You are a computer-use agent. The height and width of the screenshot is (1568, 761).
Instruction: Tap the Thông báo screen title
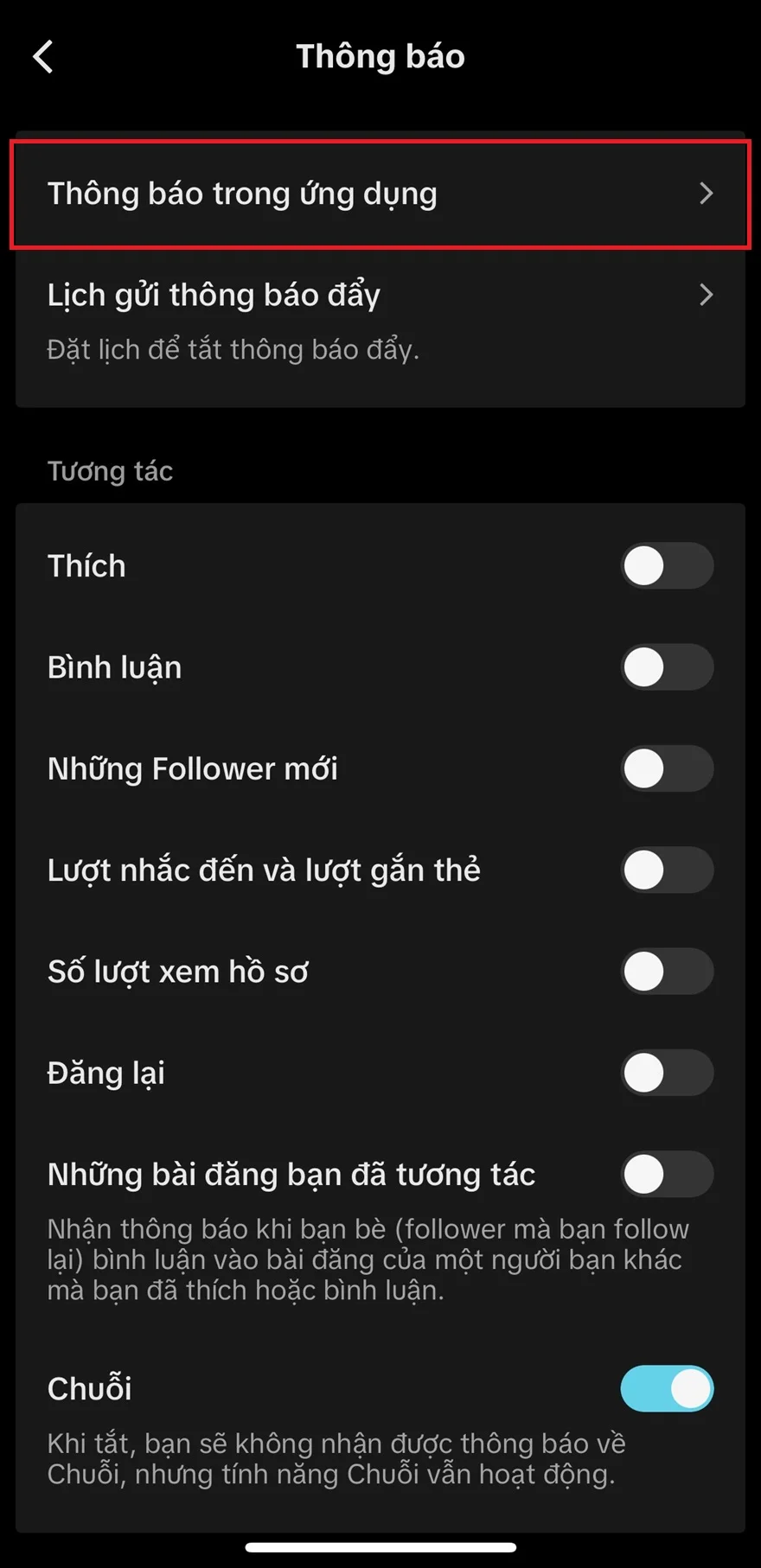coord(380,55)
